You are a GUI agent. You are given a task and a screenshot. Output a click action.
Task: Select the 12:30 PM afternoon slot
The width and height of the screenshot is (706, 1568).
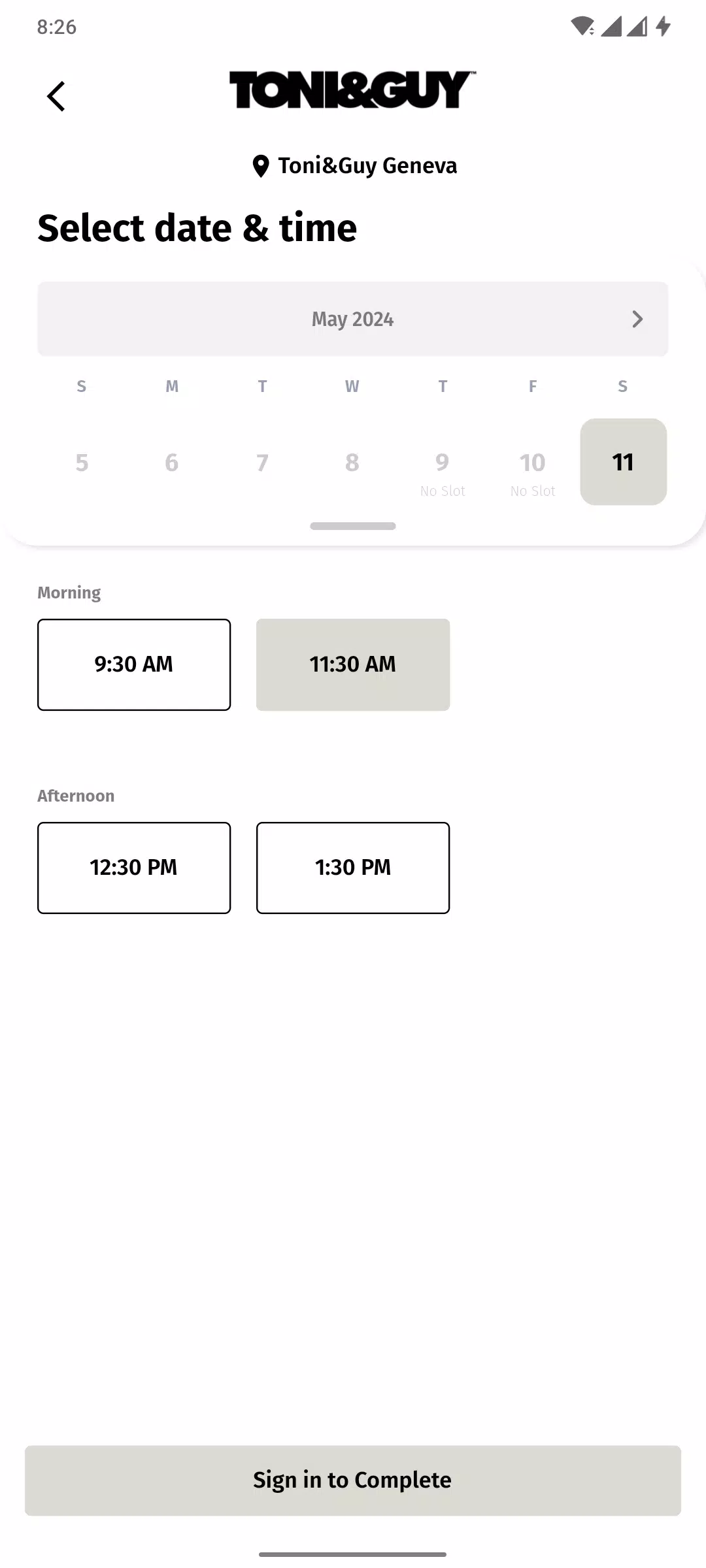pyautogui.click(x=134, y=868)
